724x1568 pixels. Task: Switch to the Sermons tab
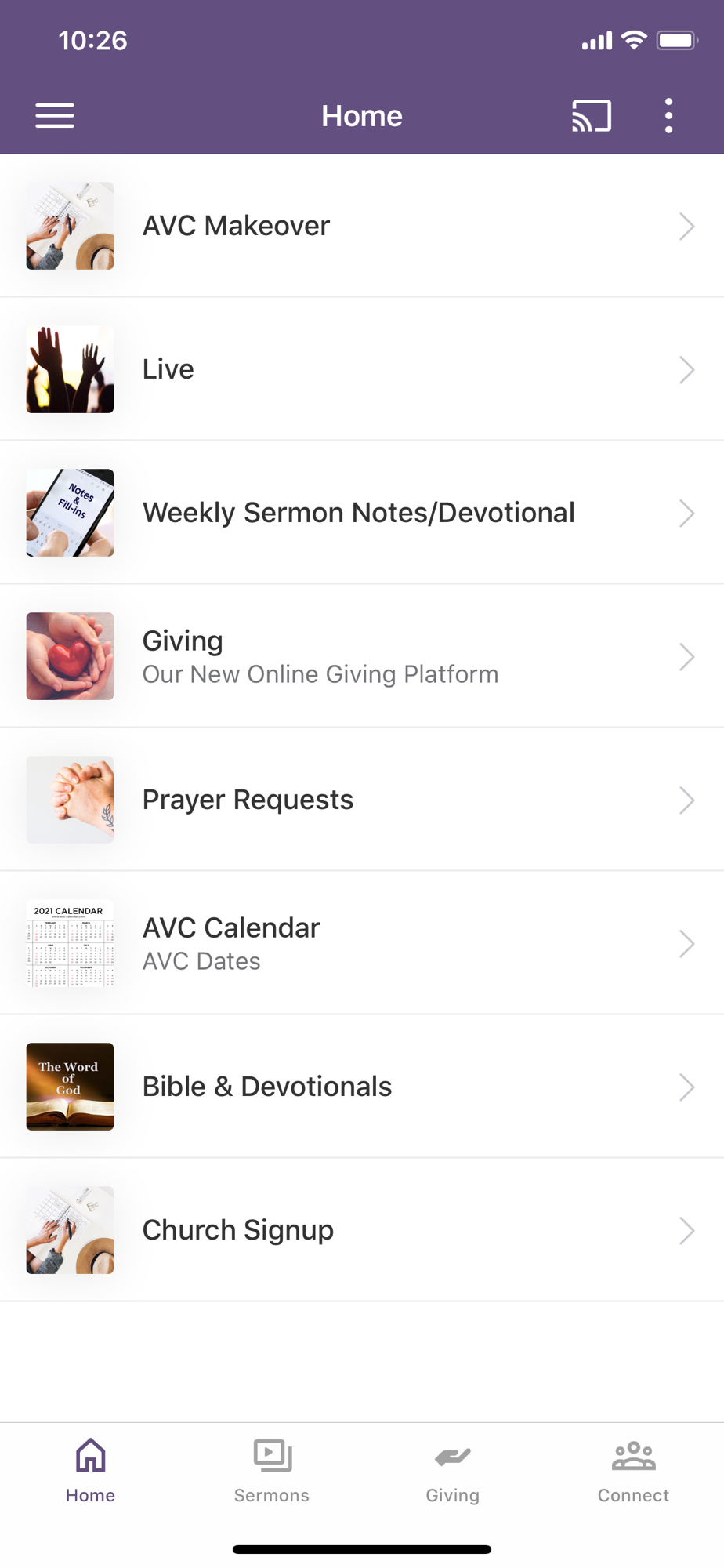click(x=272, y=1471)
